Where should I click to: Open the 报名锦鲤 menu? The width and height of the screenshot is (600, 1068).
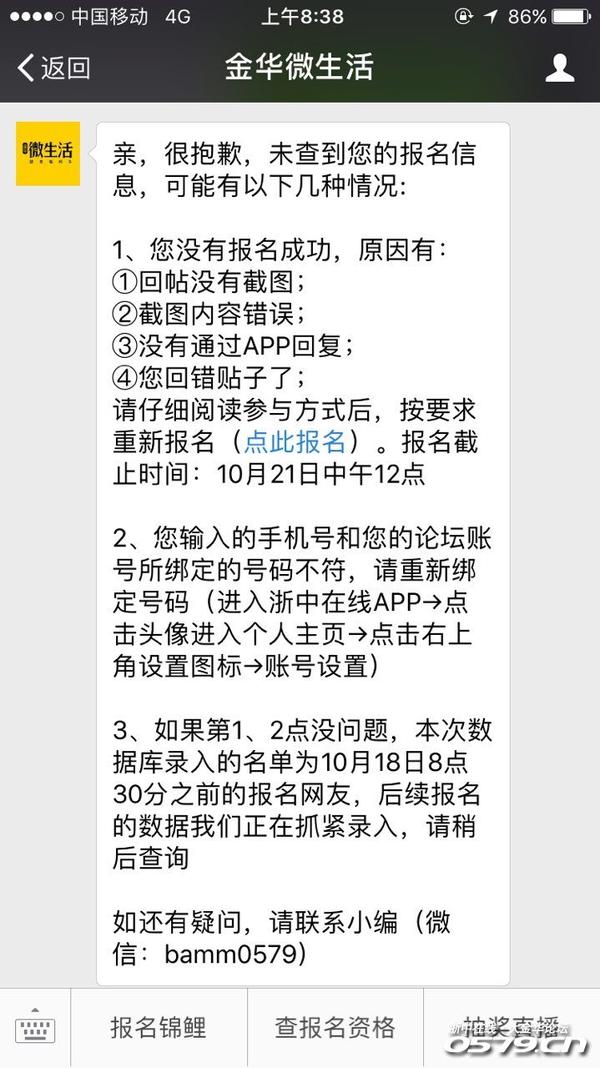(x=158, y=1027)
